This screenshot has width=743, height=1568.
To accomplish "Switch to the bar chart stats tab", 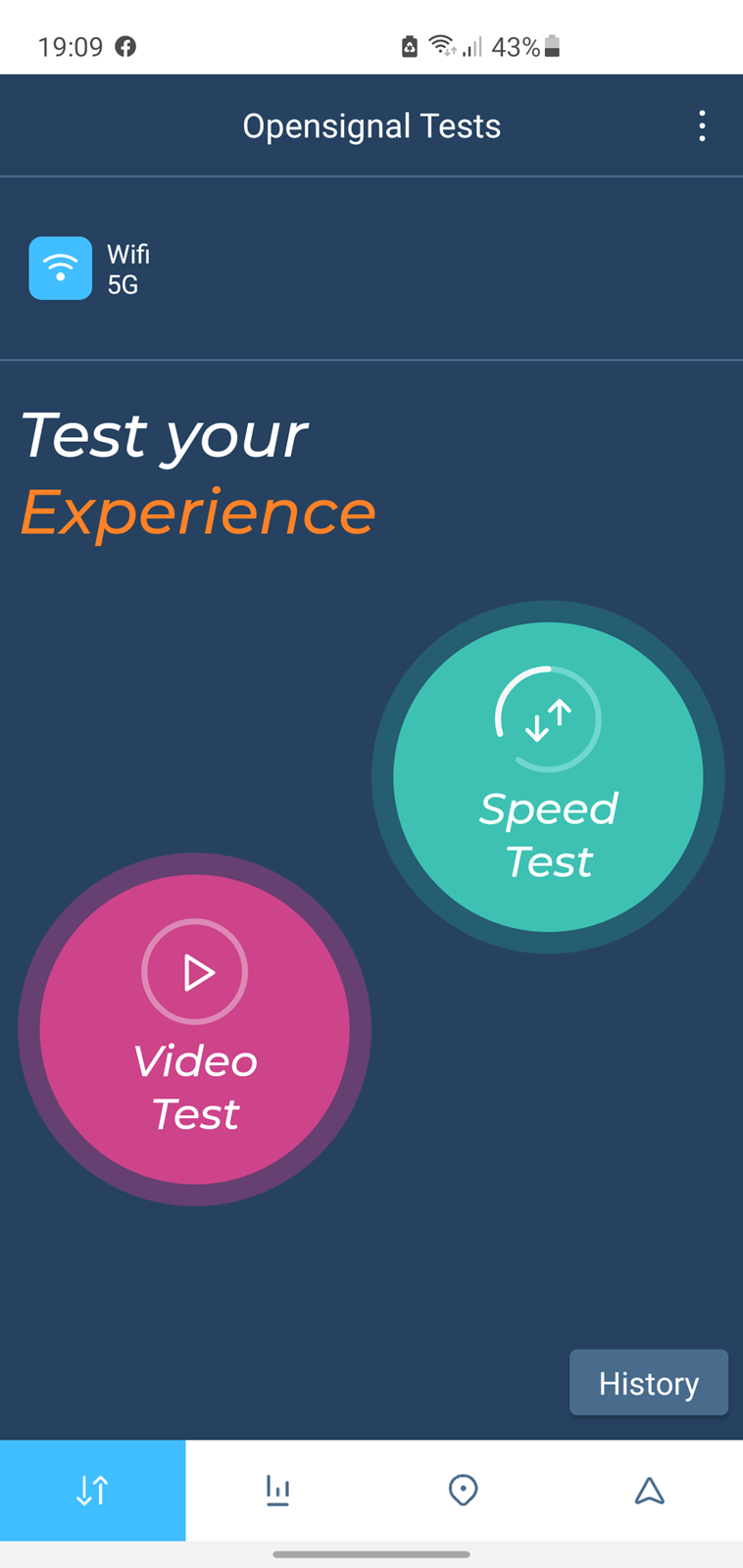I will (278, 1491).
